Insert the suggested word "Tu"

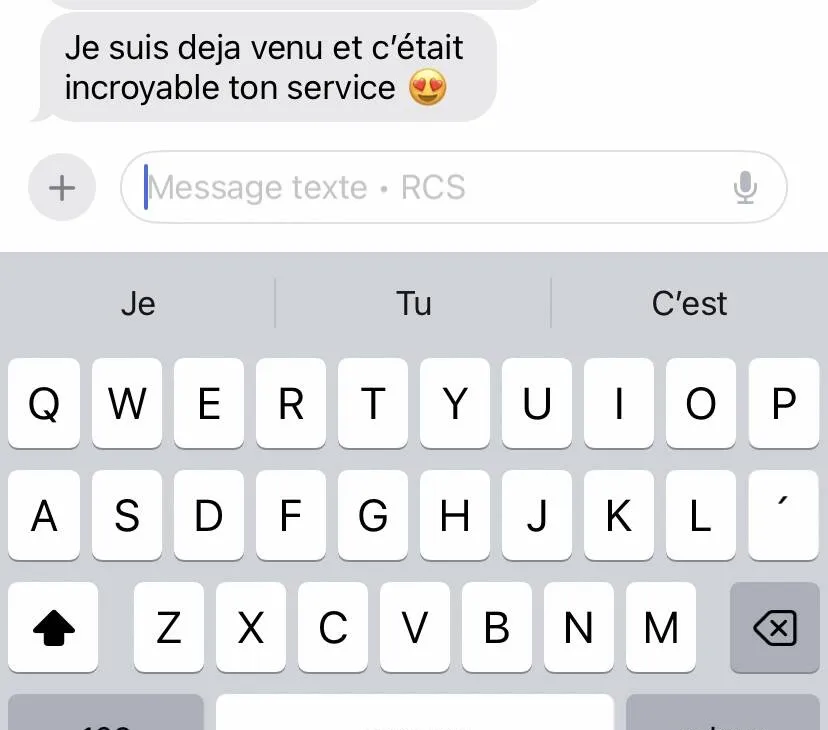click(413, 303)
